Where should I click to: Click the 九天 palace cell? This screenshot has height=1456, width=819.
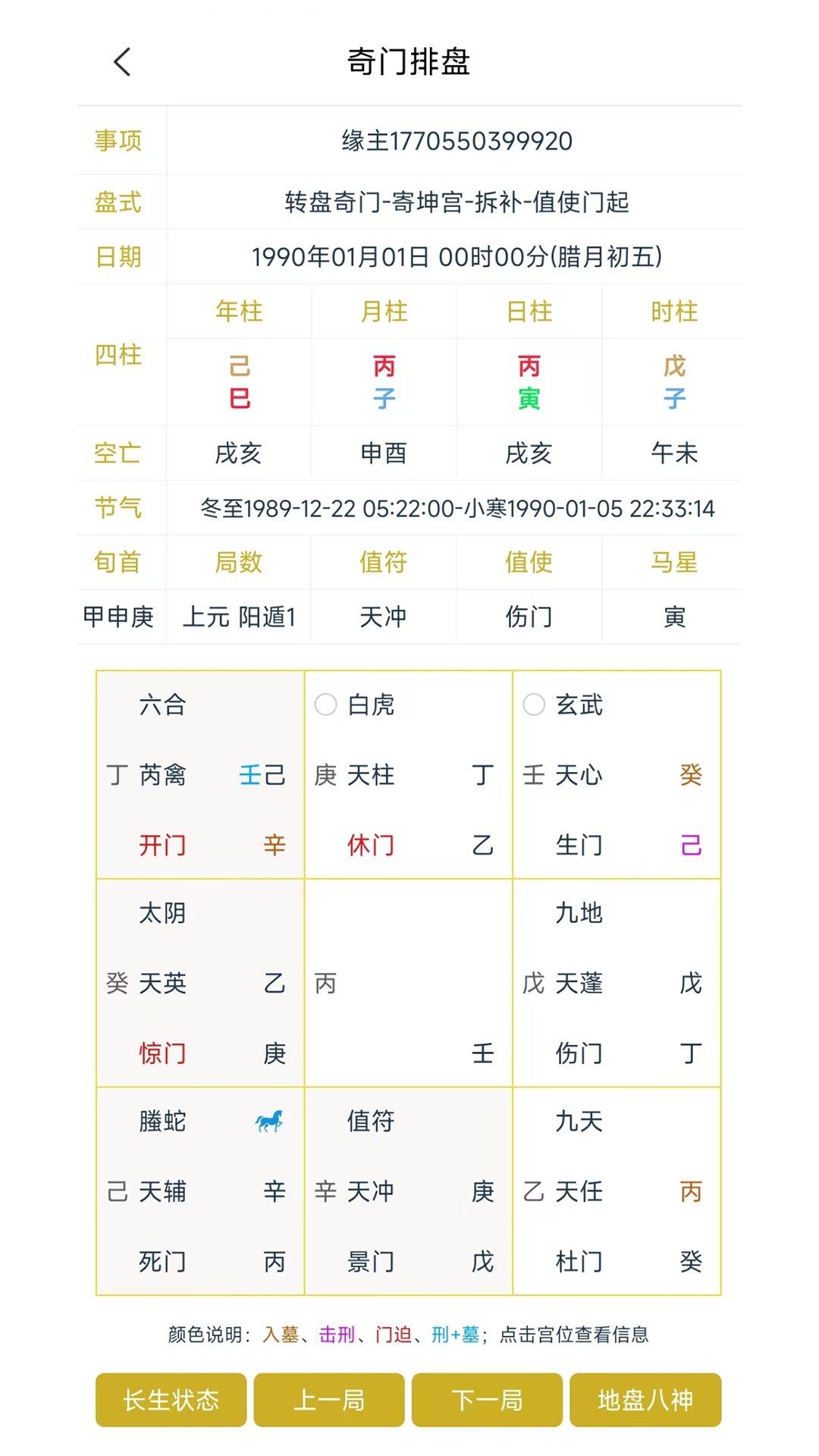click(617, 1191)
